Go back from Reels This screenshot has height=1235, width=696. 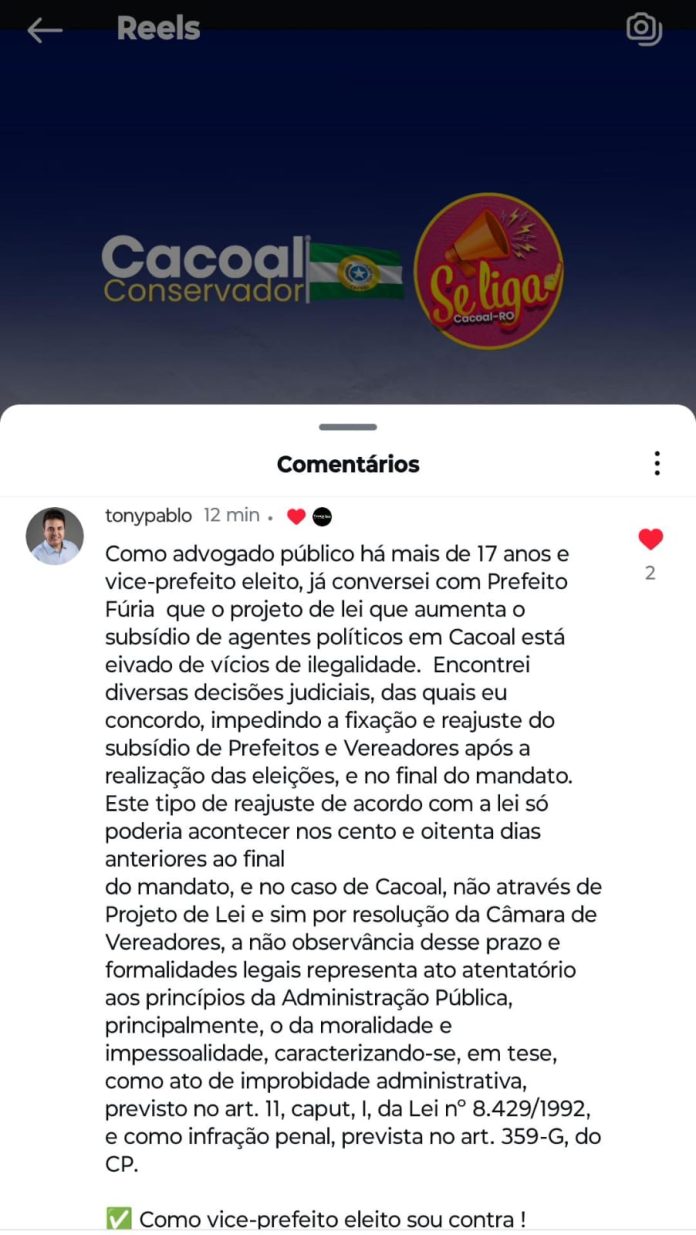point(44,30)
